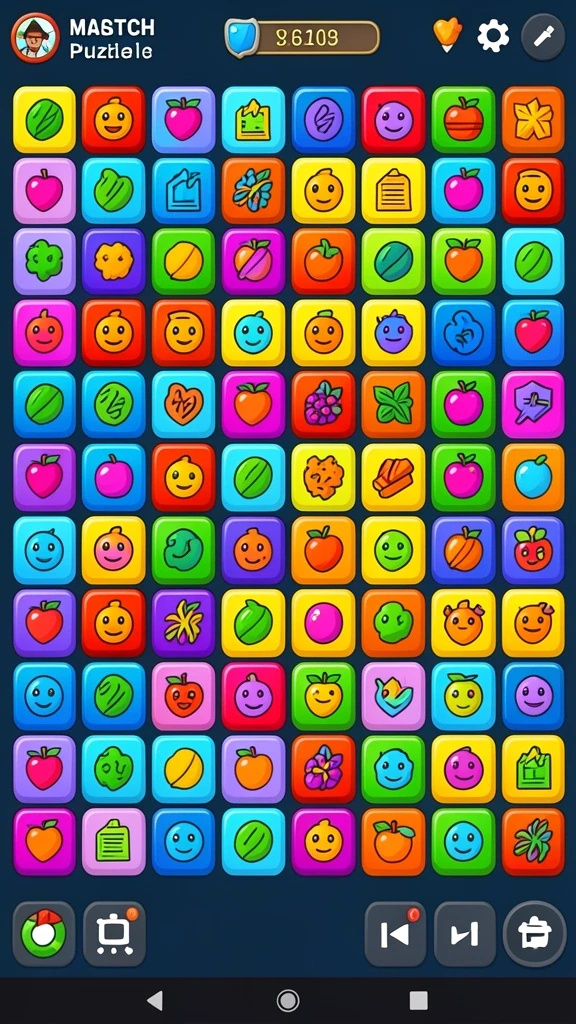This screenshot has width=576, height=1024.
Task: Tap the round button in the bottom right corner
Action: click(535, 934)
